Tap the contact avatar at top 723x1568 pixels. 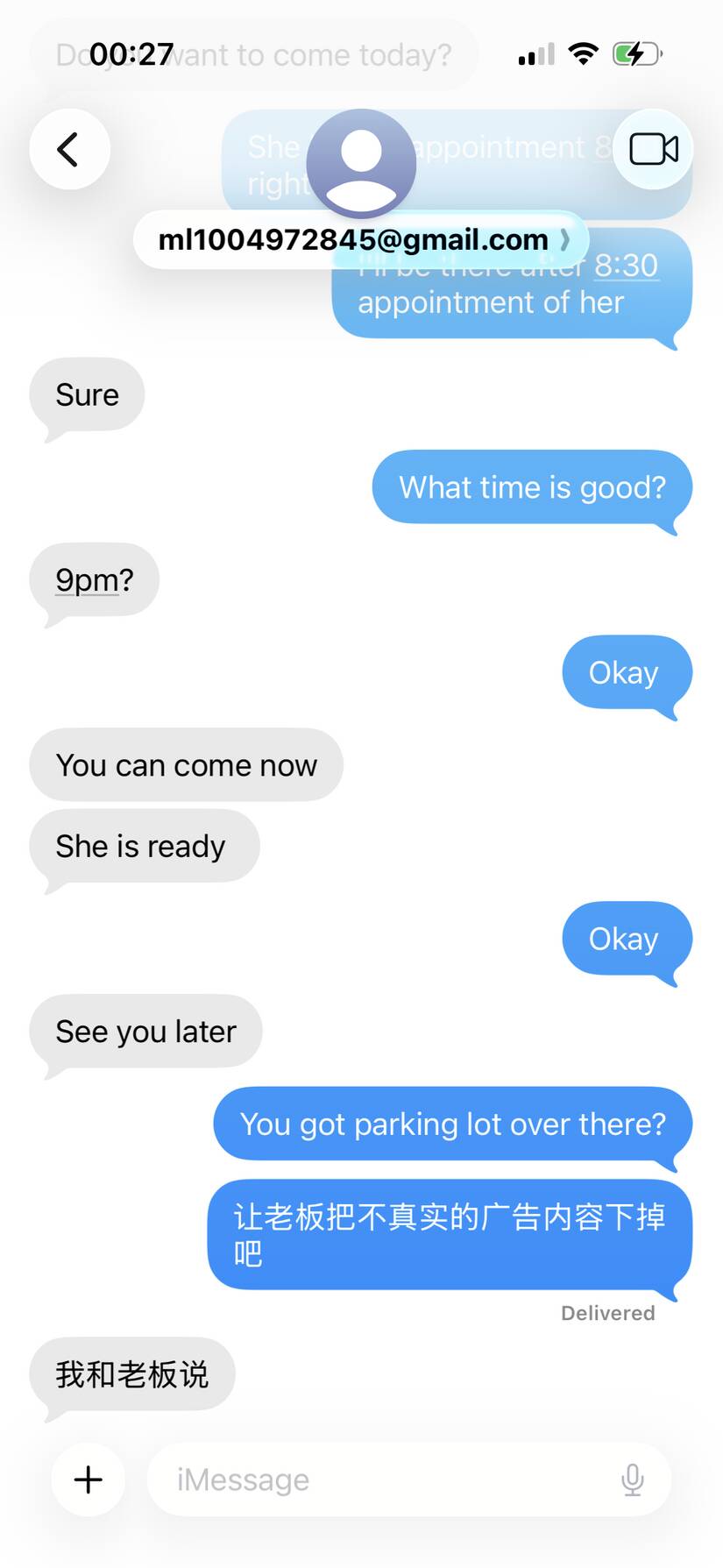click(360, 163)
